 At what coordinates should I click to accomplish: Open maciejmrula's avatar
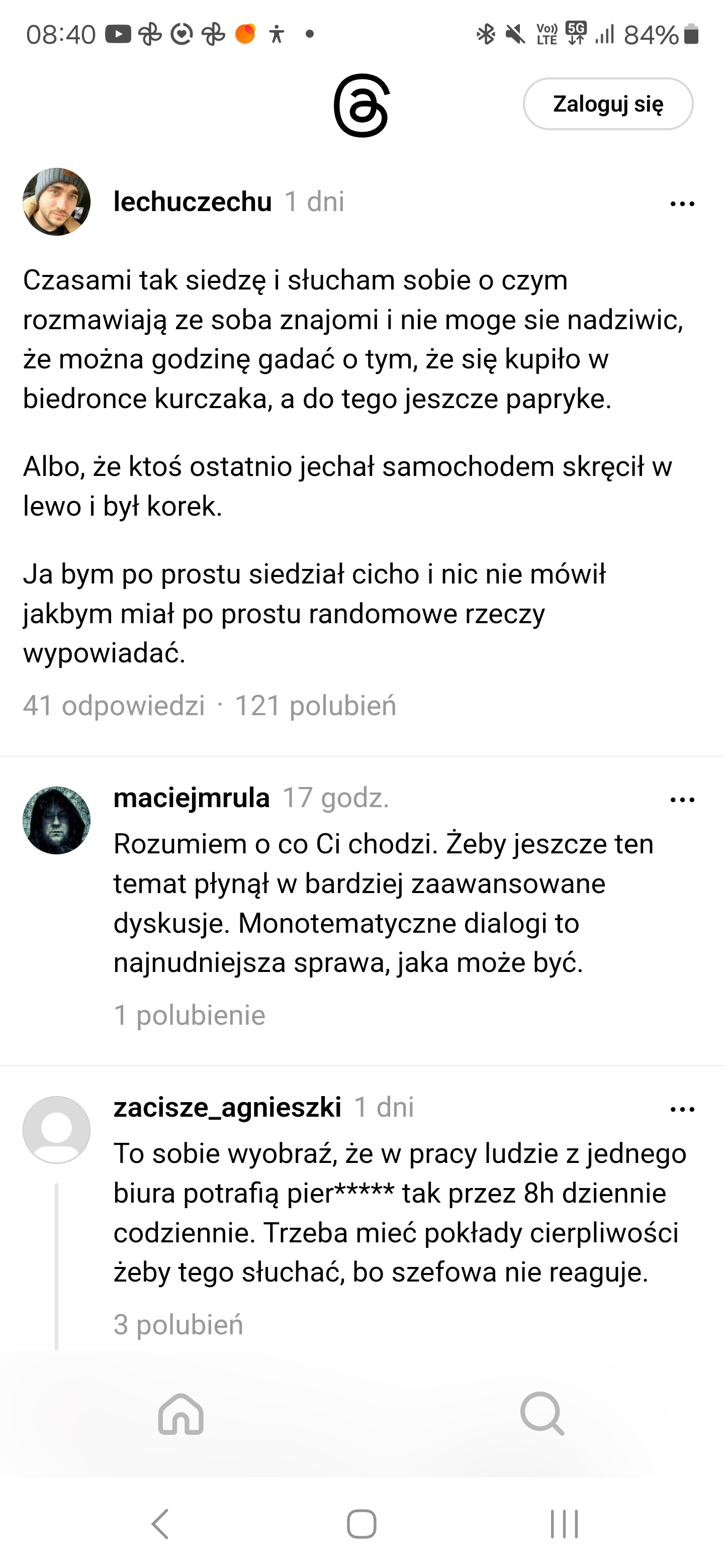pos(57,820)
